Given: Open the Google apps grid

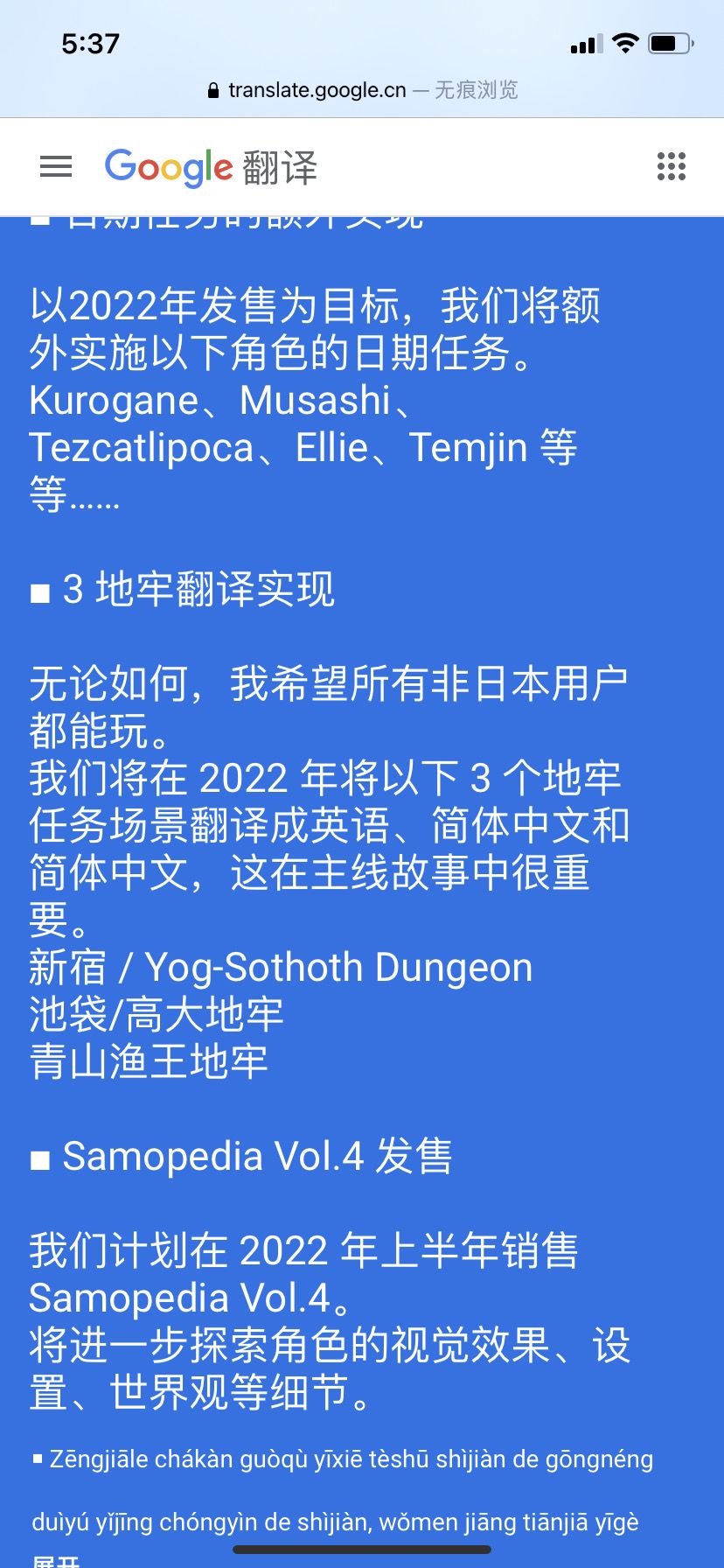Looking at the screenshot, I should point(670,166).
